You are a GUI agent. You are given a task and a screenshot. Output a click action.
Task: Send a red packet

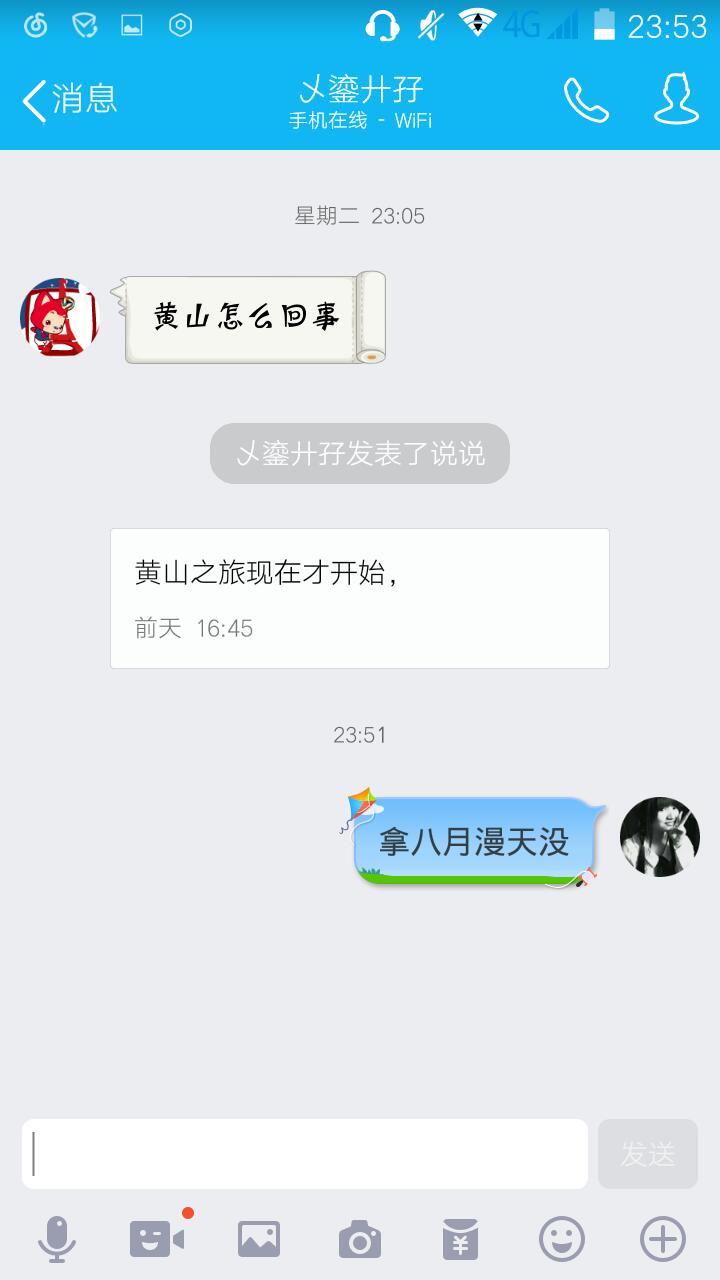pyautogui.click(x=461, y=1240)
